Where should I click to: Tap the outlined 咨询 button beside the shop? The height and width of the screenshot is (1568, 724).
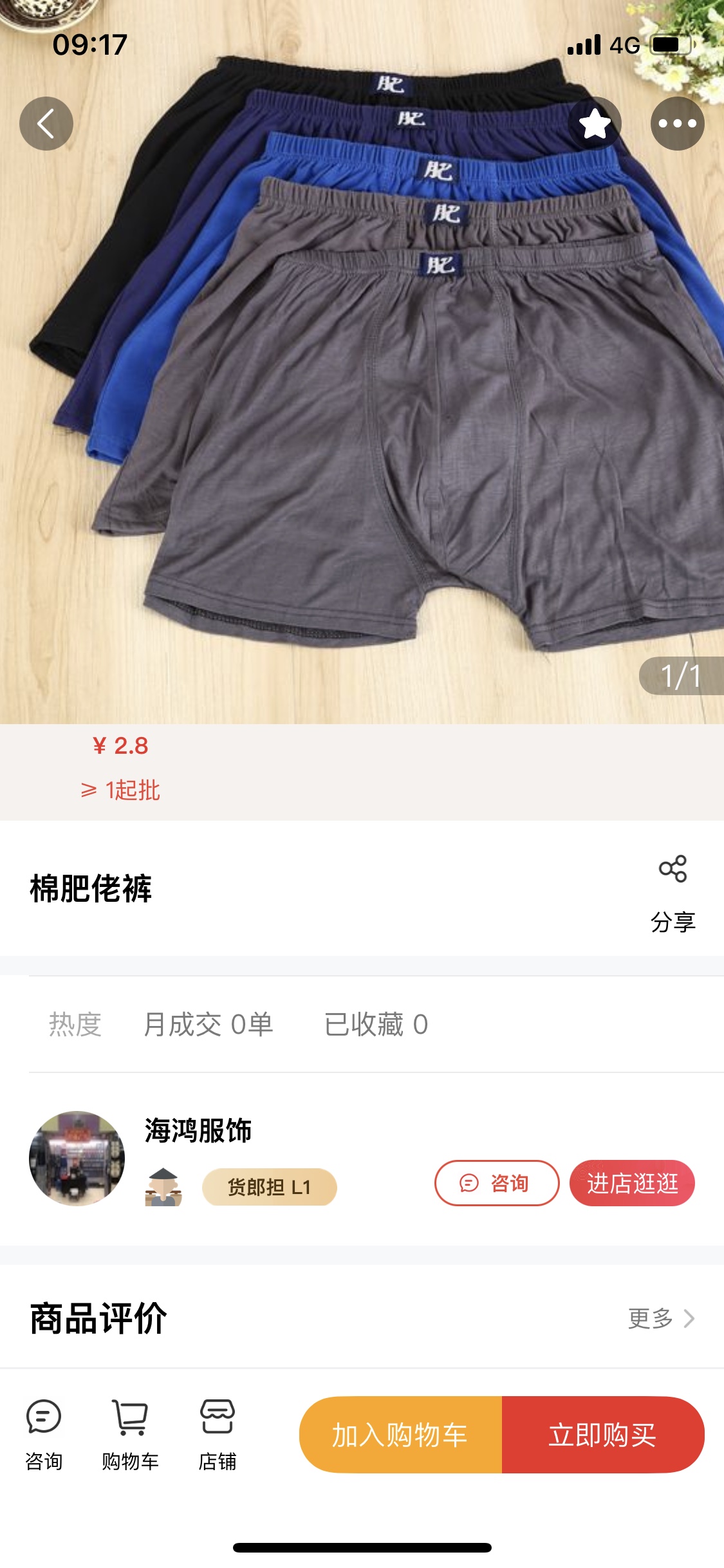point(496,1183)
